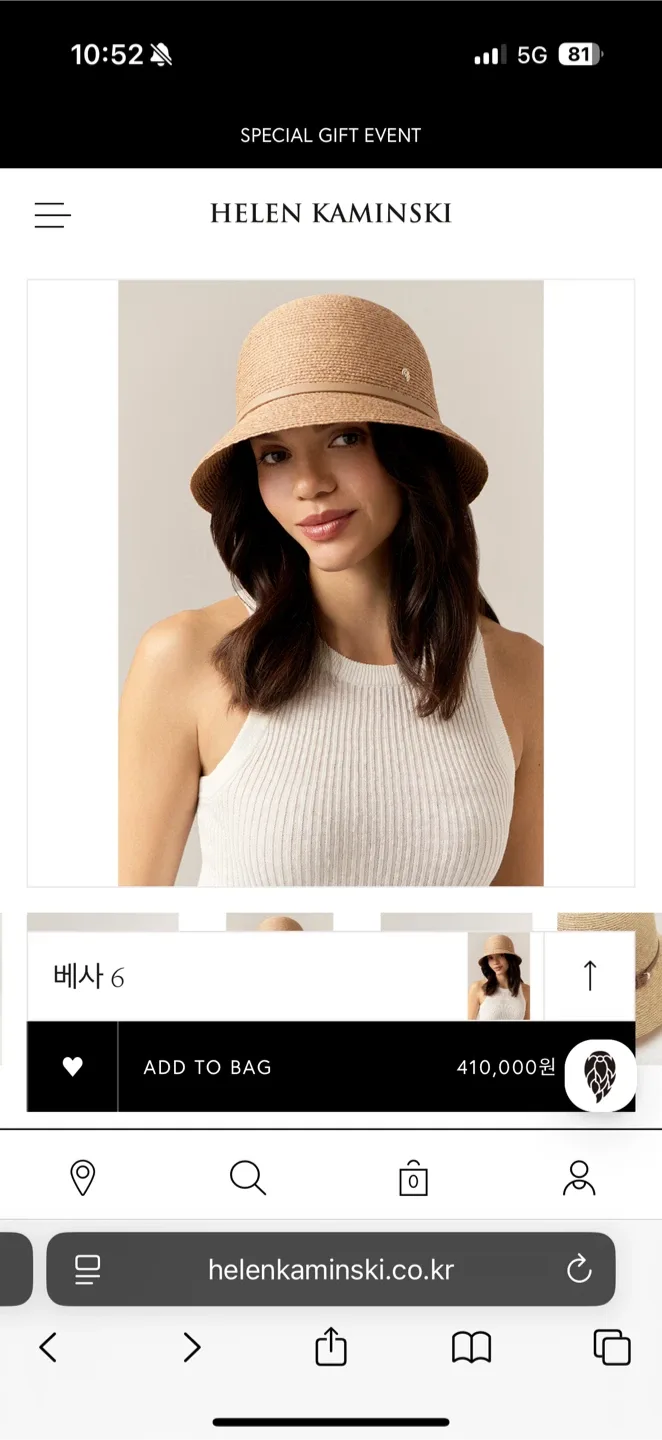Reload the current web page

click(x=579, y=1270)
